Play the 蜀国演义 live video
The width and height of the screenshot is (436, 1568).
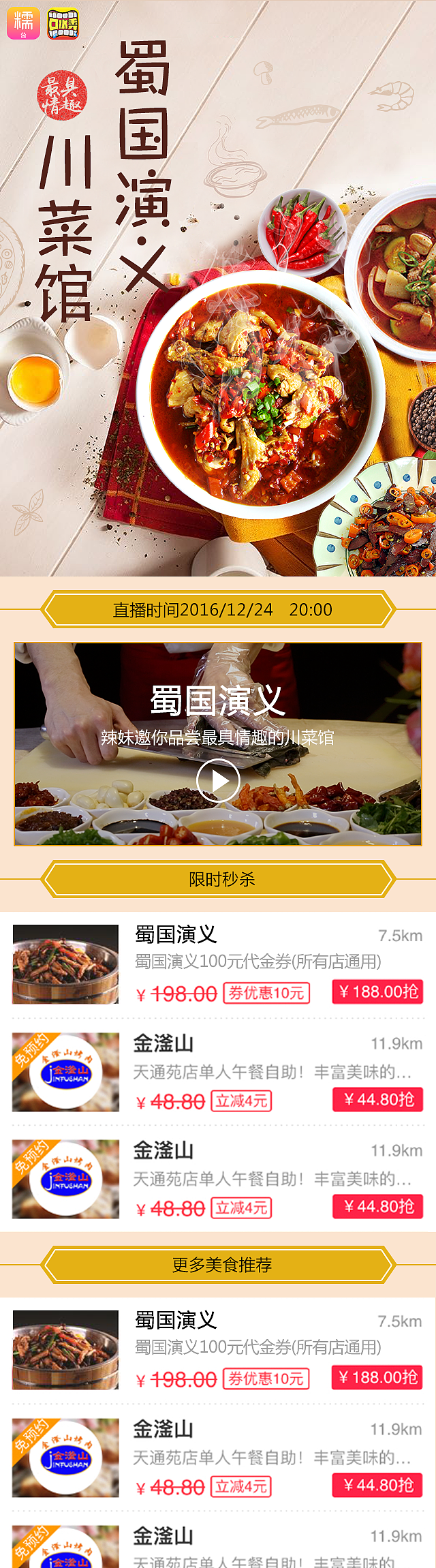[218, 780]
